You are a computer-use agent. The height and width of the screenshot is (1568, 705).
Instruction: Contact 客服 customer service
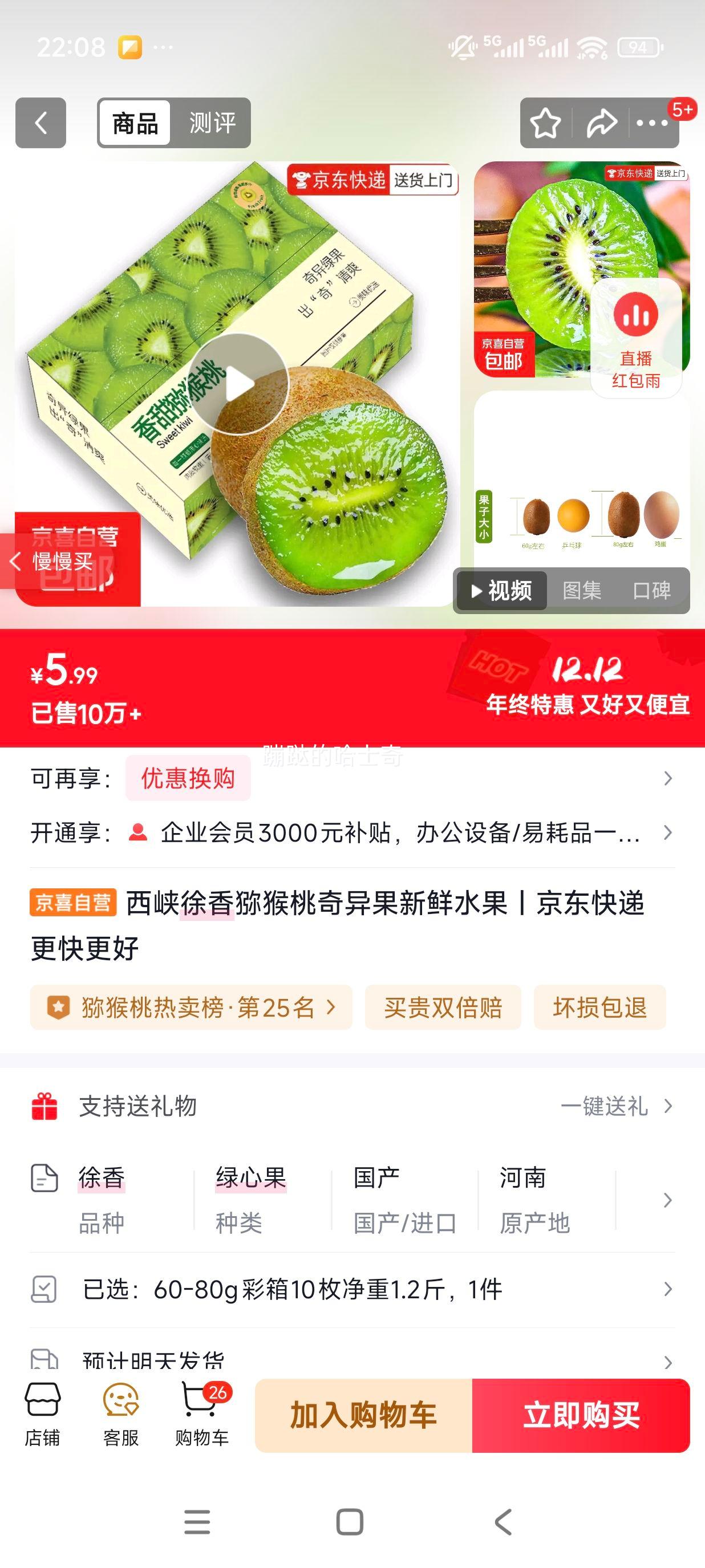120,1415
